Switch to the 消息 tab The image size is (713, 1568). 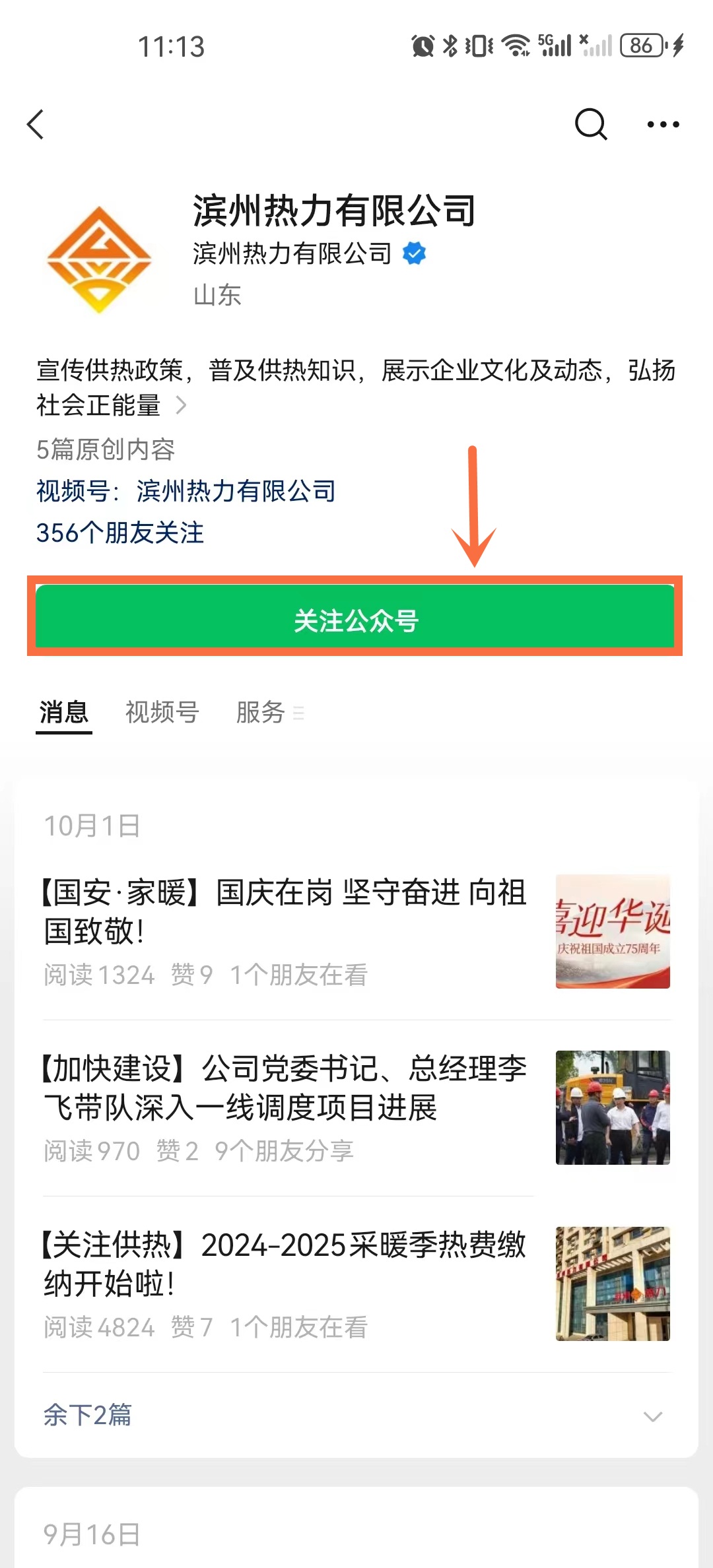click(x=63, y=712)
